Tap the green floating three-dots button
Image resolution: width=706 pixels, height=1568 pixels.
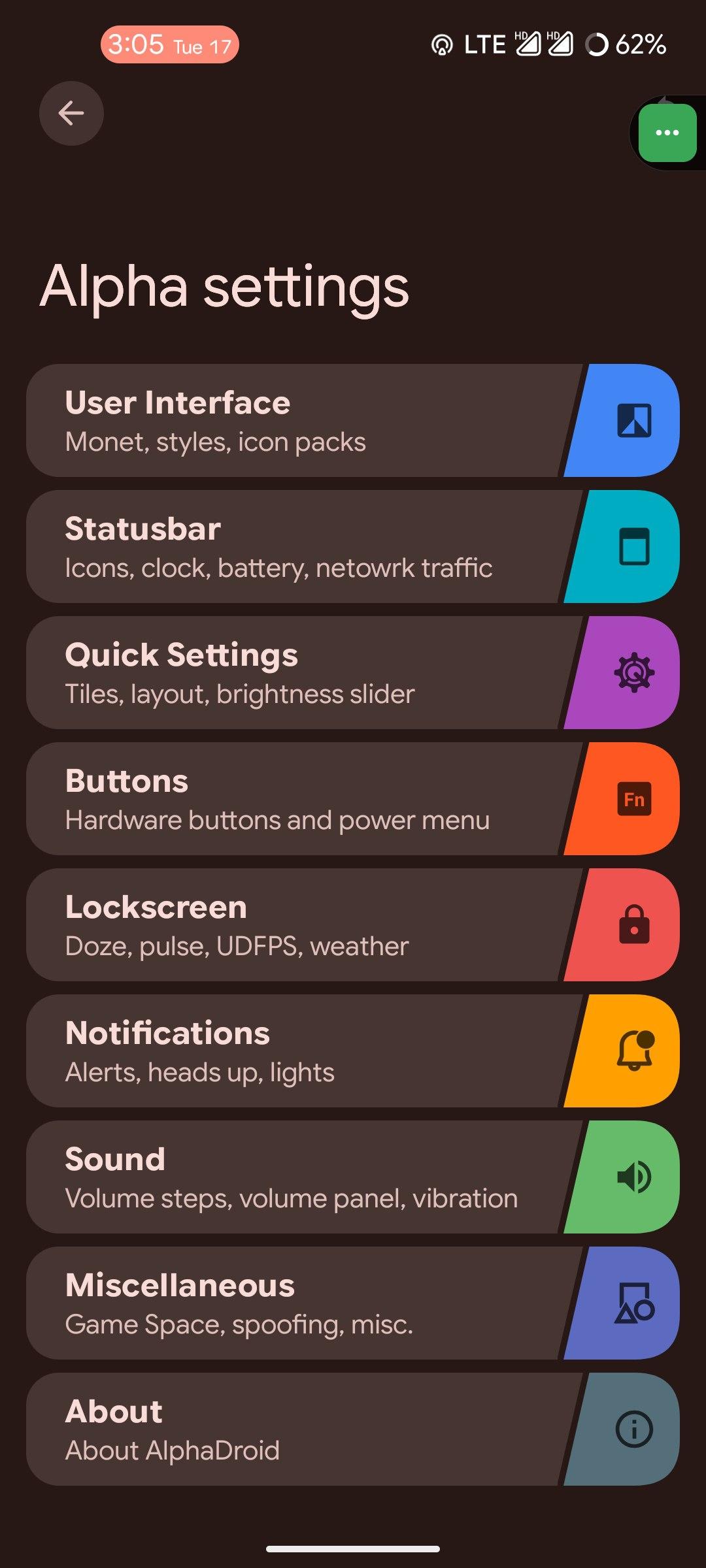(667, 133)
